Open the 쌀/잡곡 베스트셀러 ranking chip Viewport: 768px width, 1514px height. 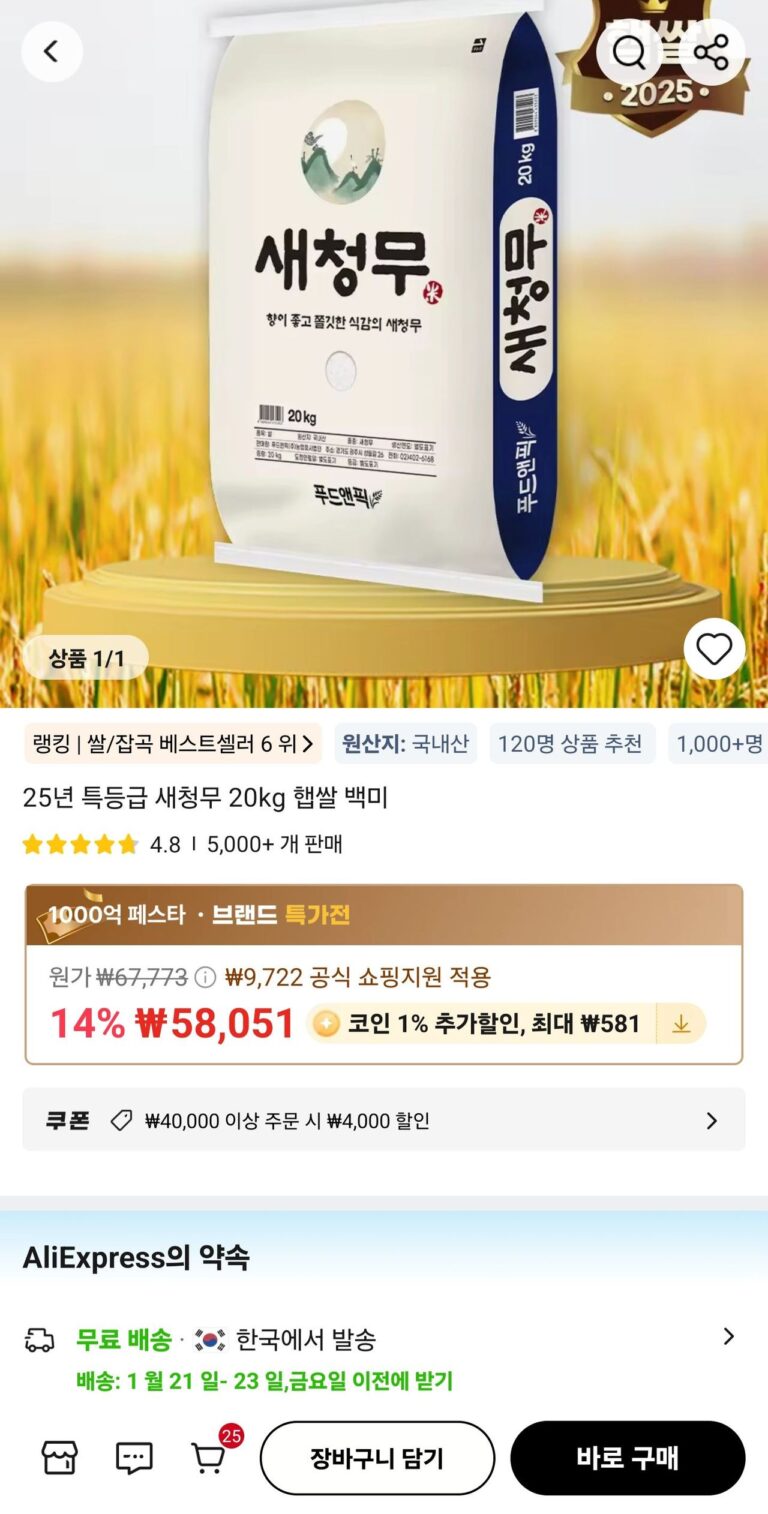click(x=172, y=744)
